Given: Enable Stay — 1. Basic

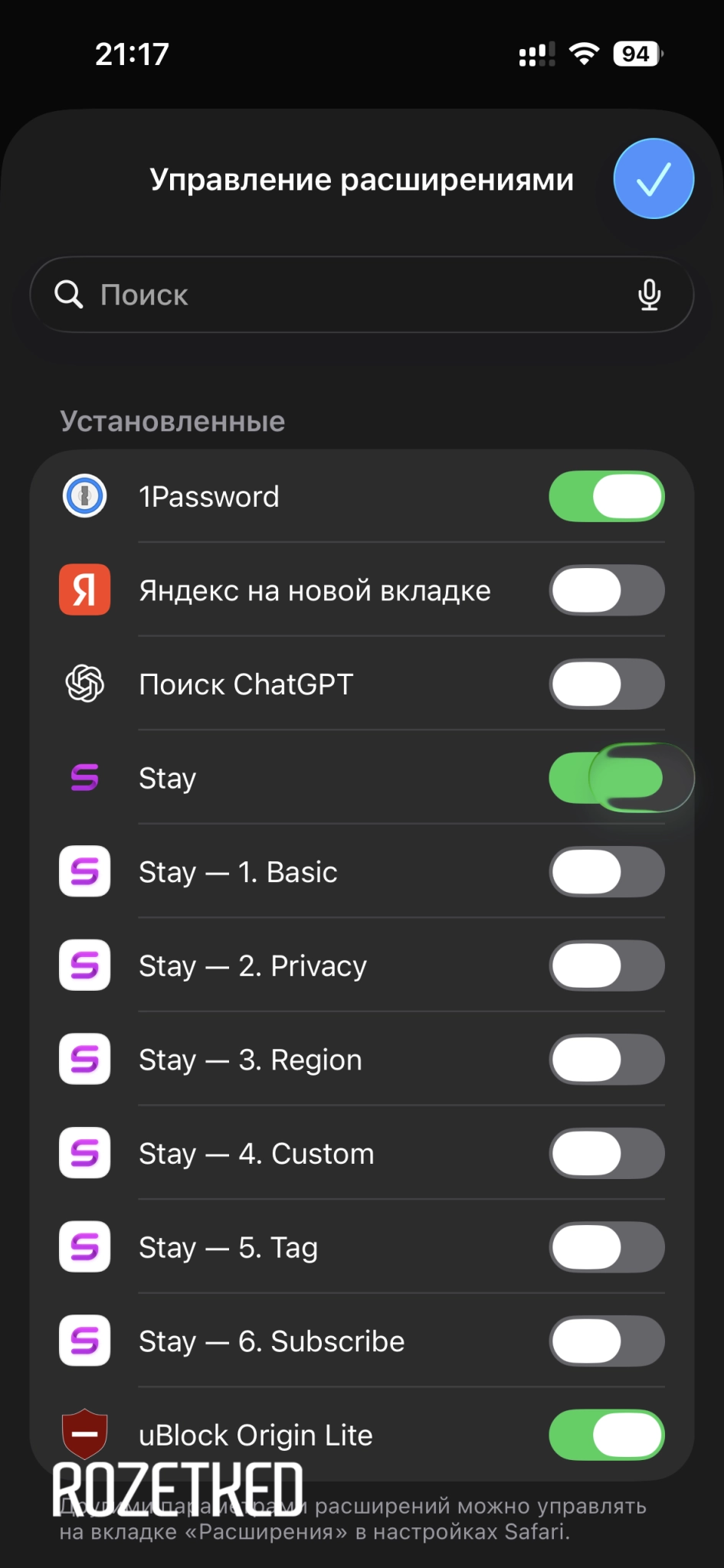Looking at the screenshot, I should pyautogui.click(x=606, y=872).
